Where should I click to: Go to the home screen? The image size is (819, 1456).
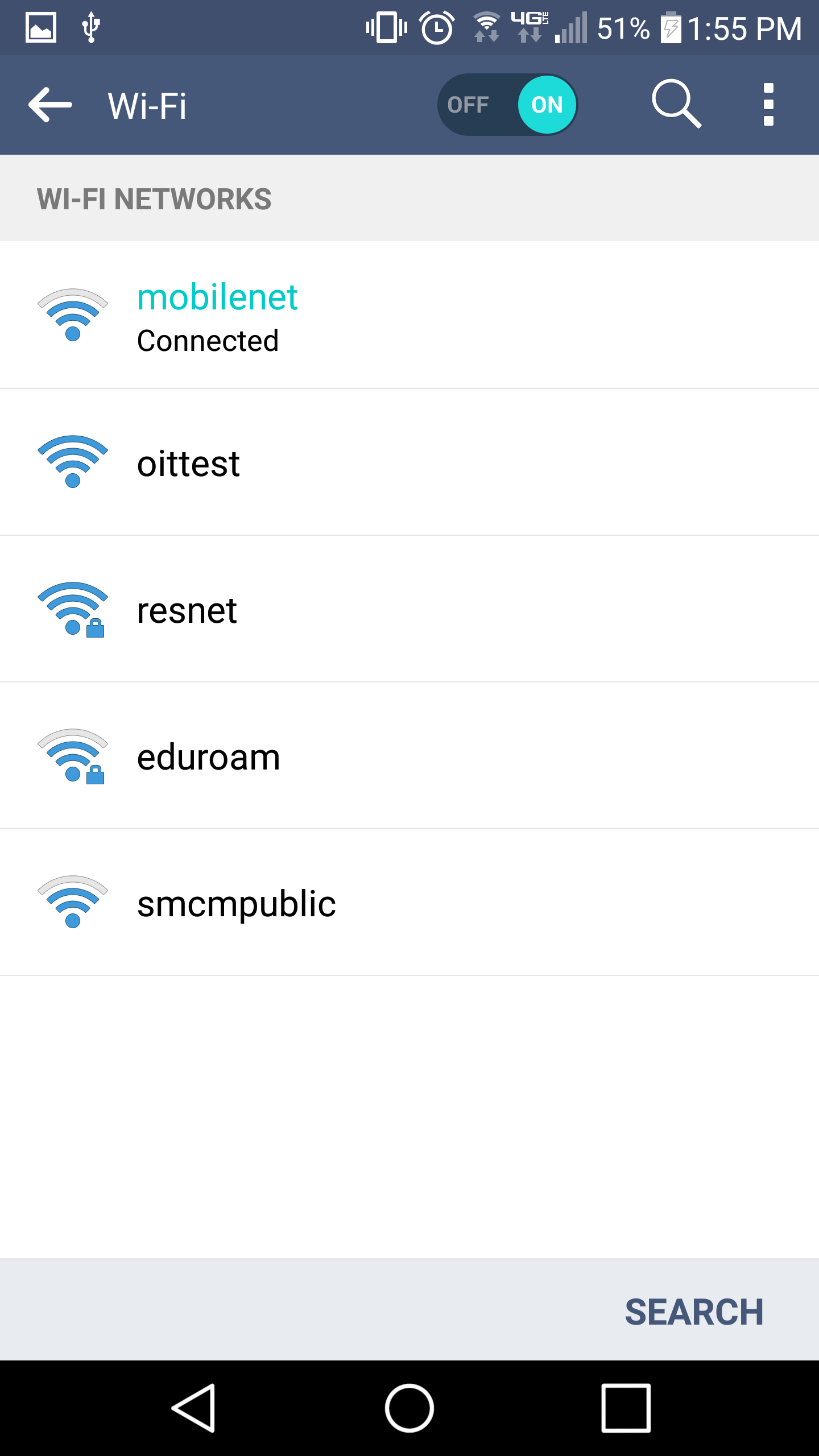[x=409, y=1408]
